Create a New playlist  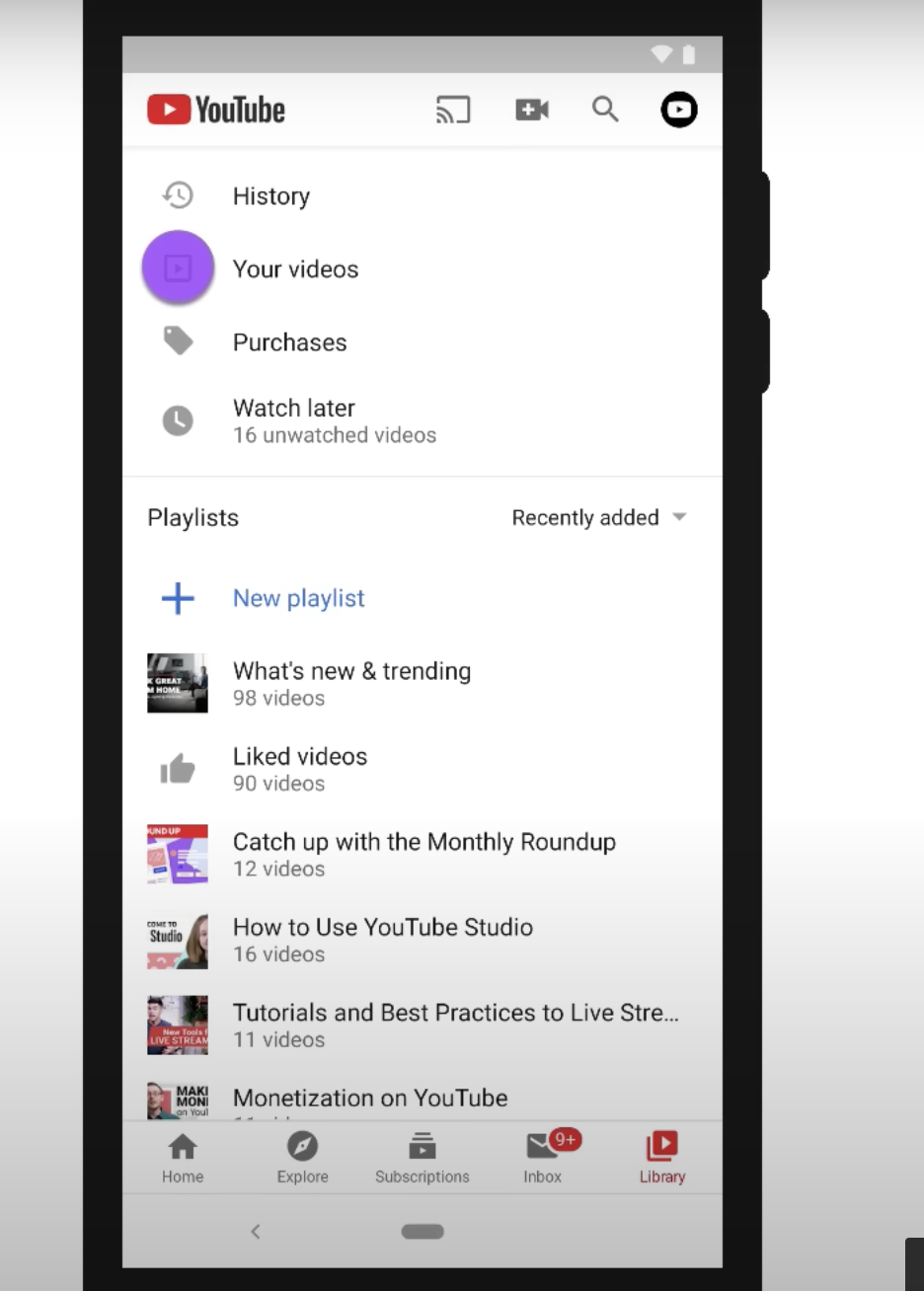click(298, 598)
